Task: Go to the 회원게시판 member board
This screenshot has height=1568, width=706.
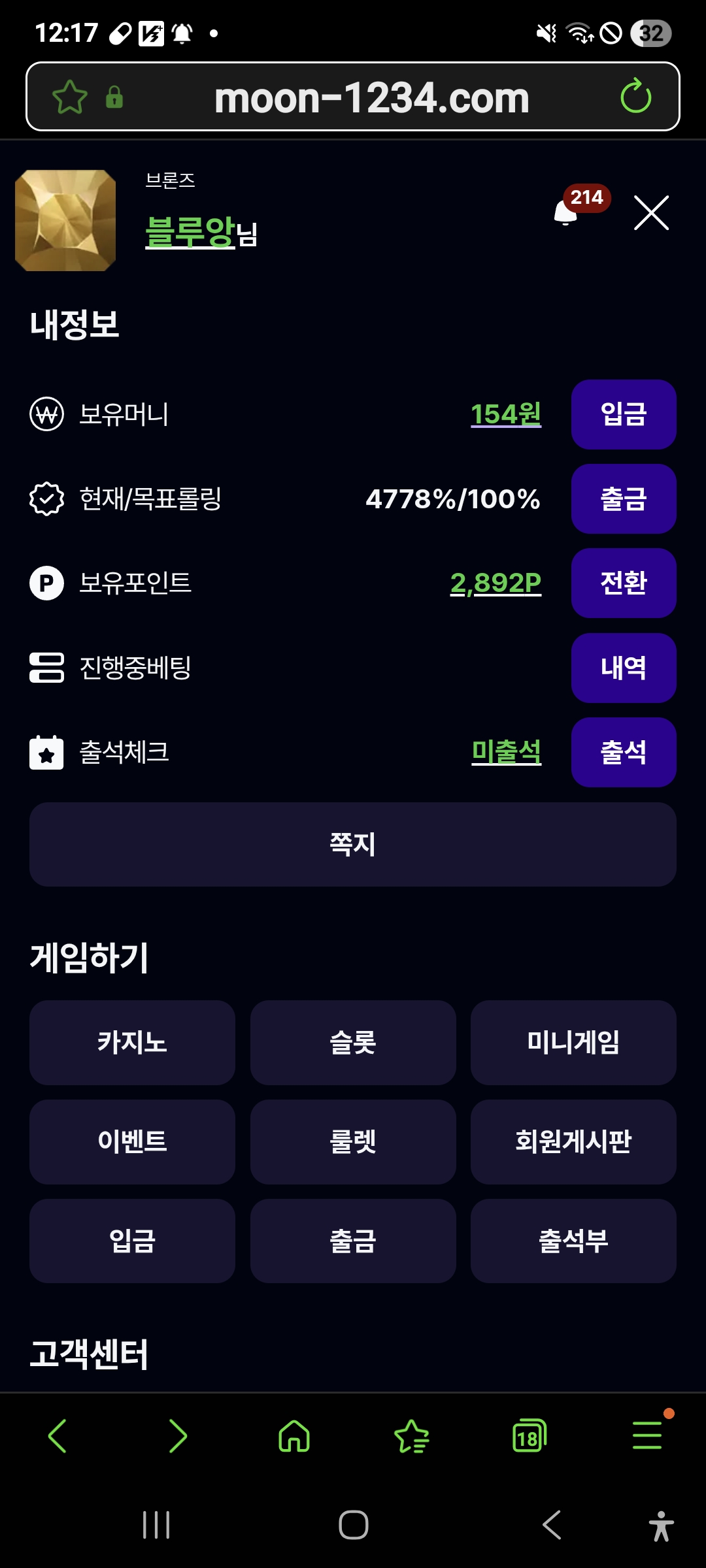Action: click(573, 1141)
